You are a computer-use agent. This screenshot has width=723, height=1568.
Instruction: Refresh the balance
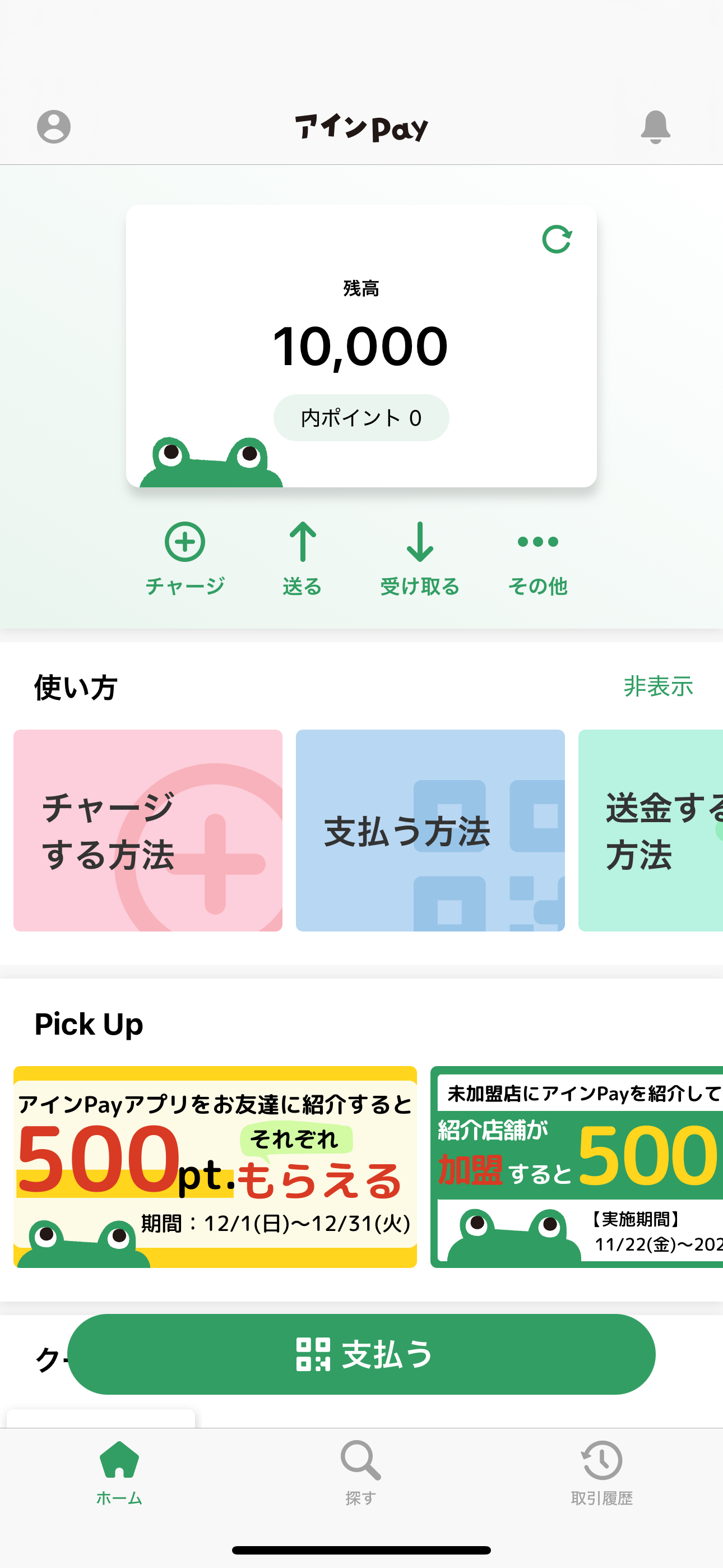[x=557, y=239]
